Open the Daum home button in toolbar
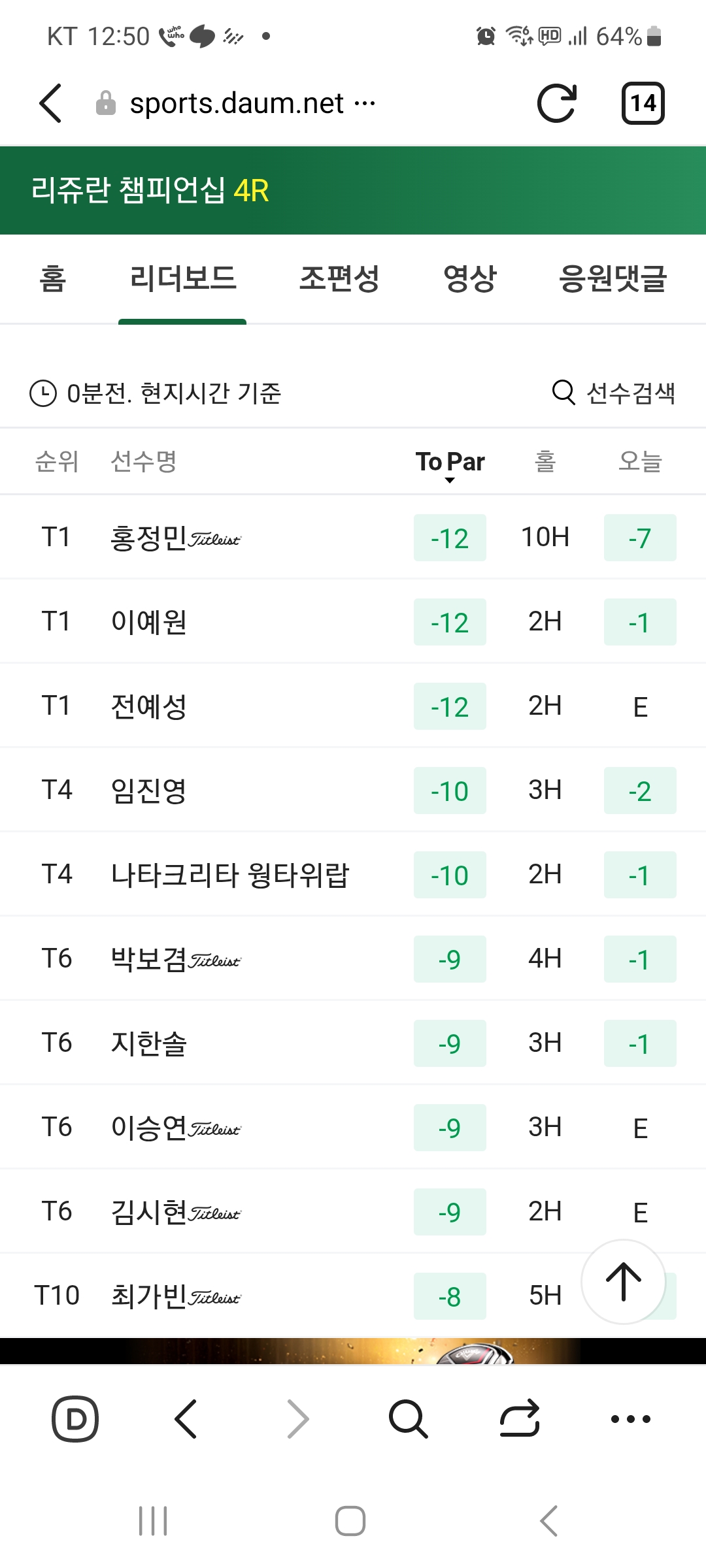This screenshot has height=1568, width=706. click(75, 1418)
